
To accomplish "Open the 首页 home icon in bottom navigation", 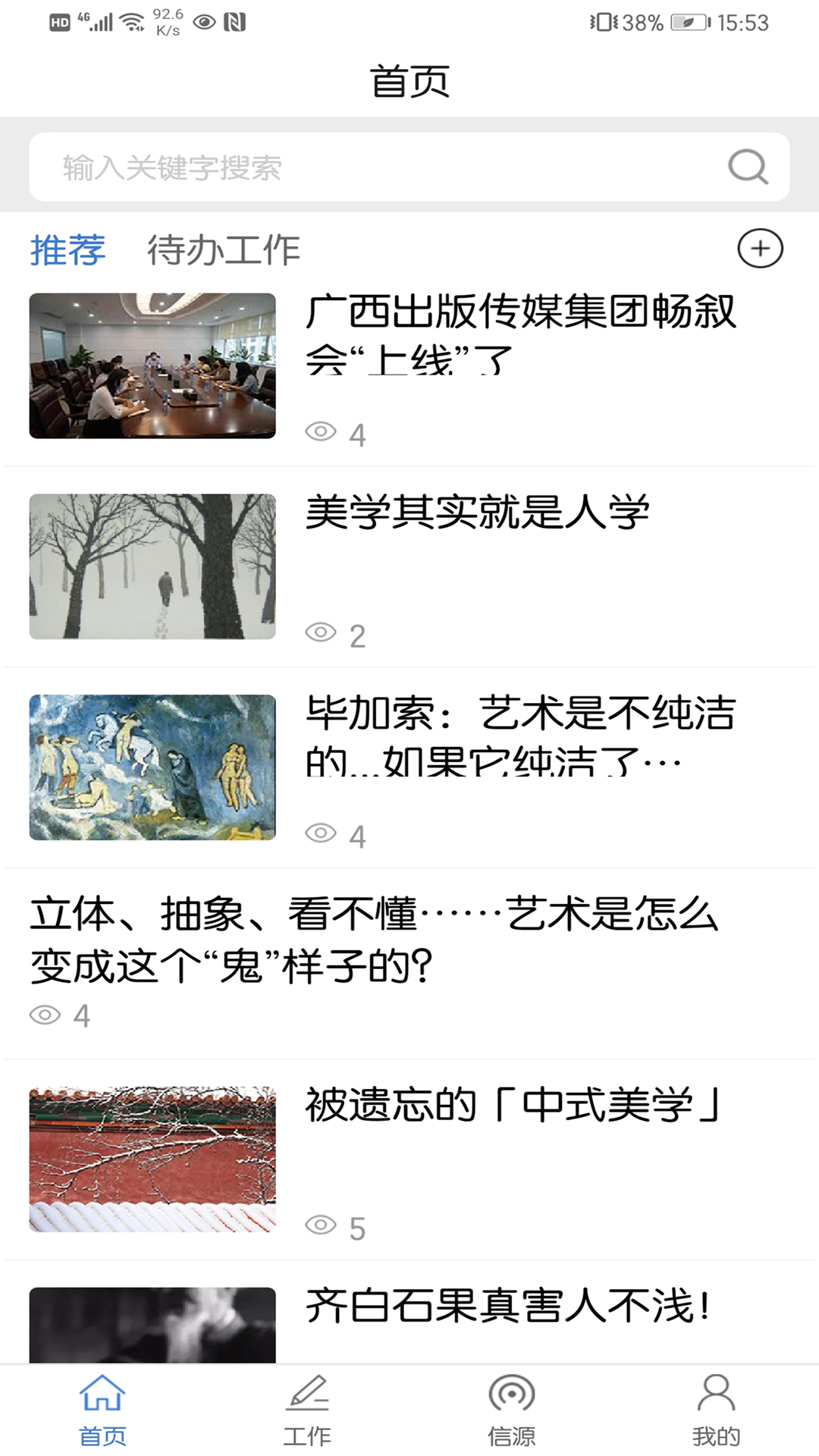I will click(x=102, y=1407).
